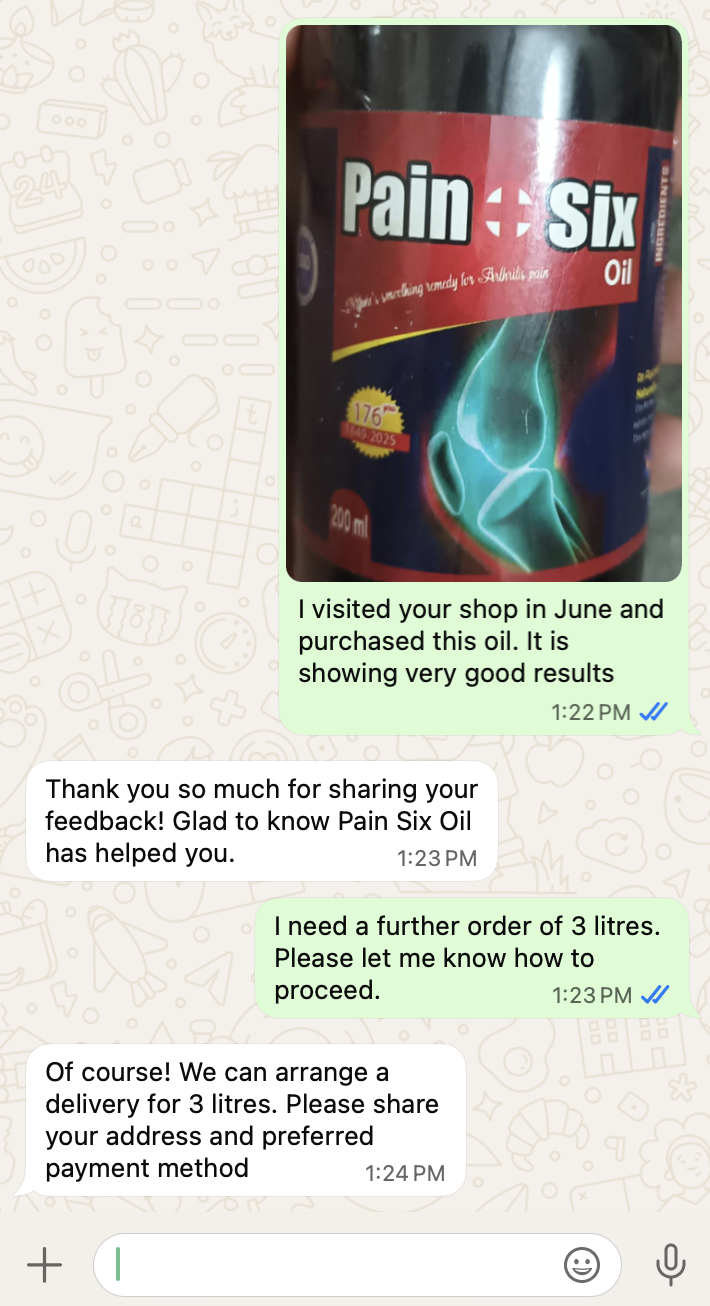Tap the plus attachment icon

[44, 1265]
